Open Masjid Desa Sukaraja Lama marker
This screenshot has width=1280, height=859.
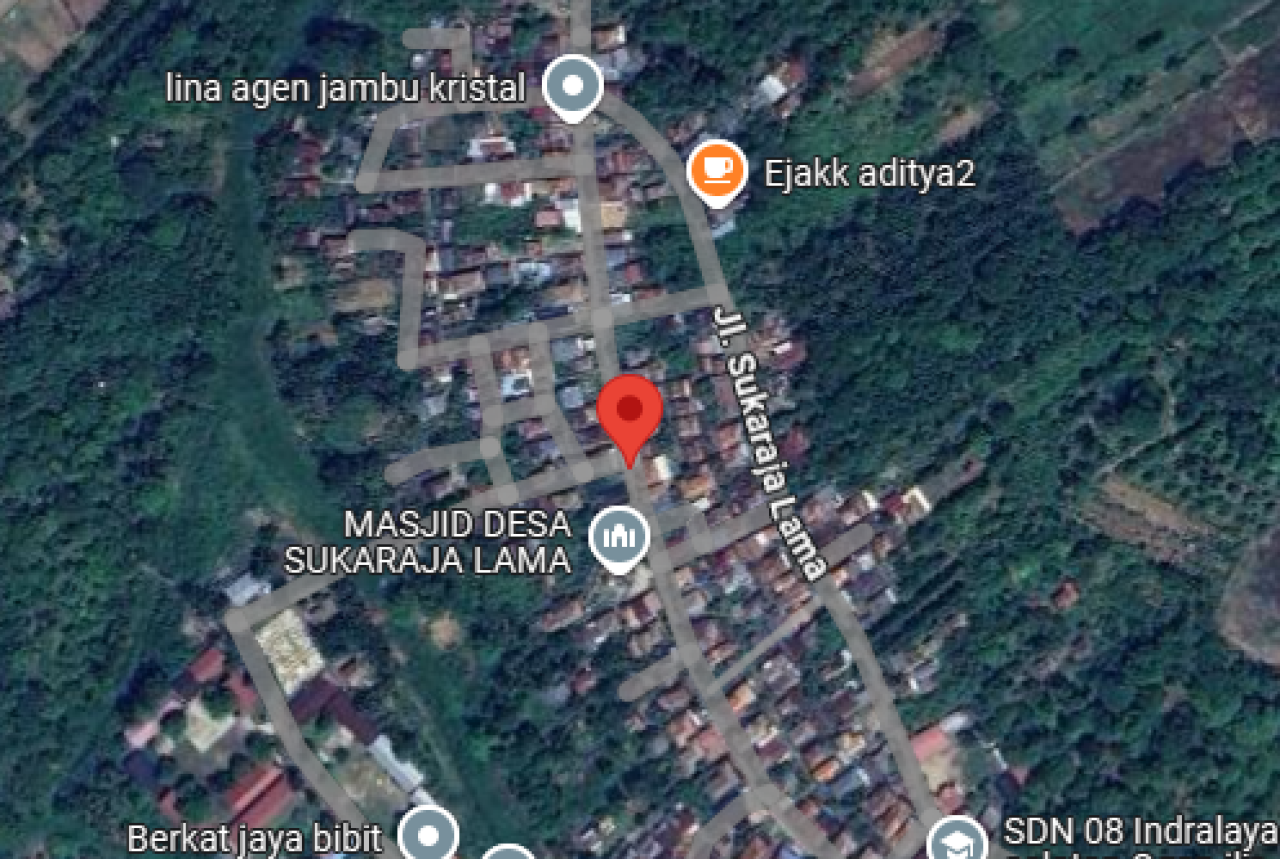(x=620, y=538)
